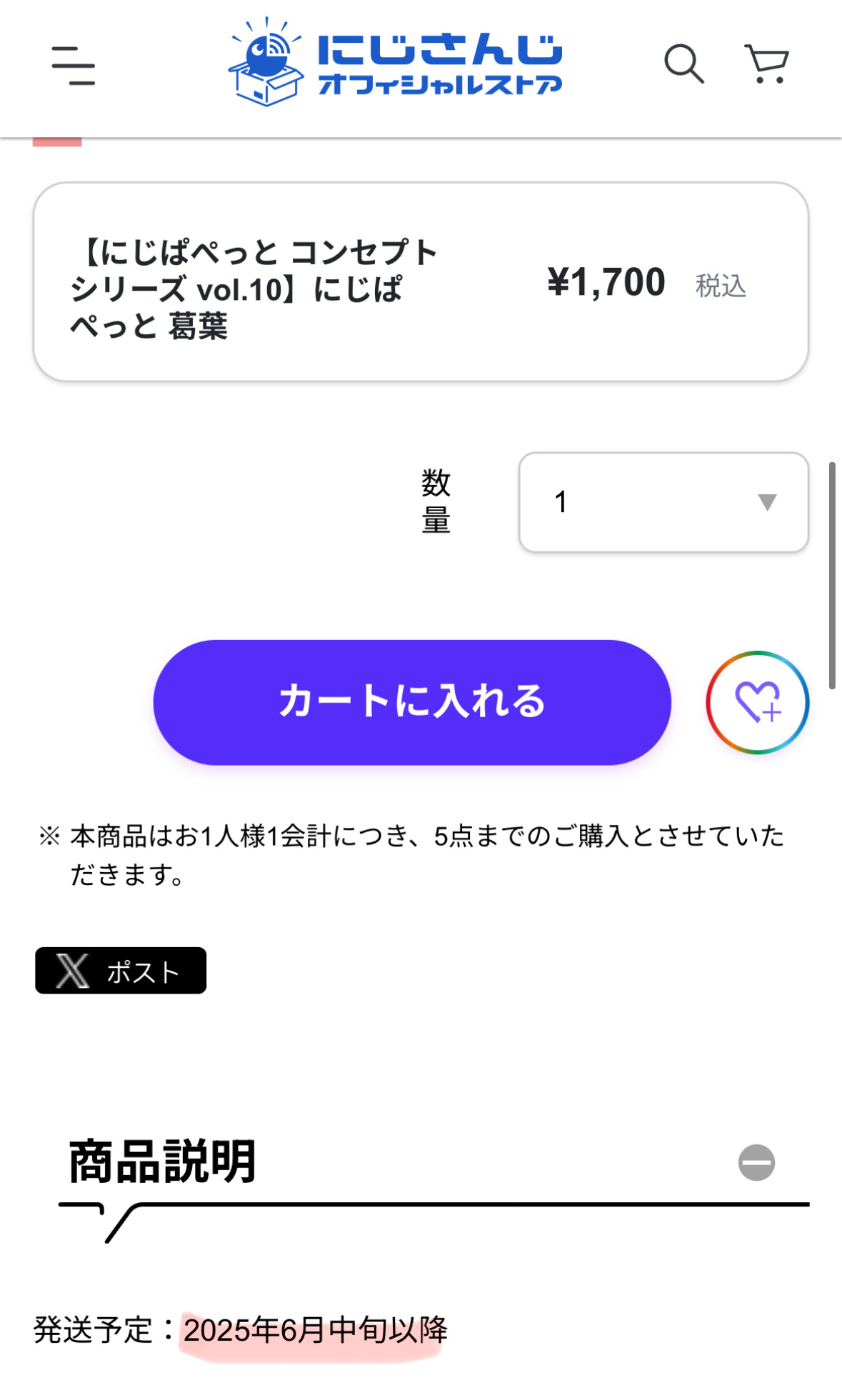The width and height of the screenshot is (842, 1400).
Task: Add item to favorites with heart icon
Action: 757,702
